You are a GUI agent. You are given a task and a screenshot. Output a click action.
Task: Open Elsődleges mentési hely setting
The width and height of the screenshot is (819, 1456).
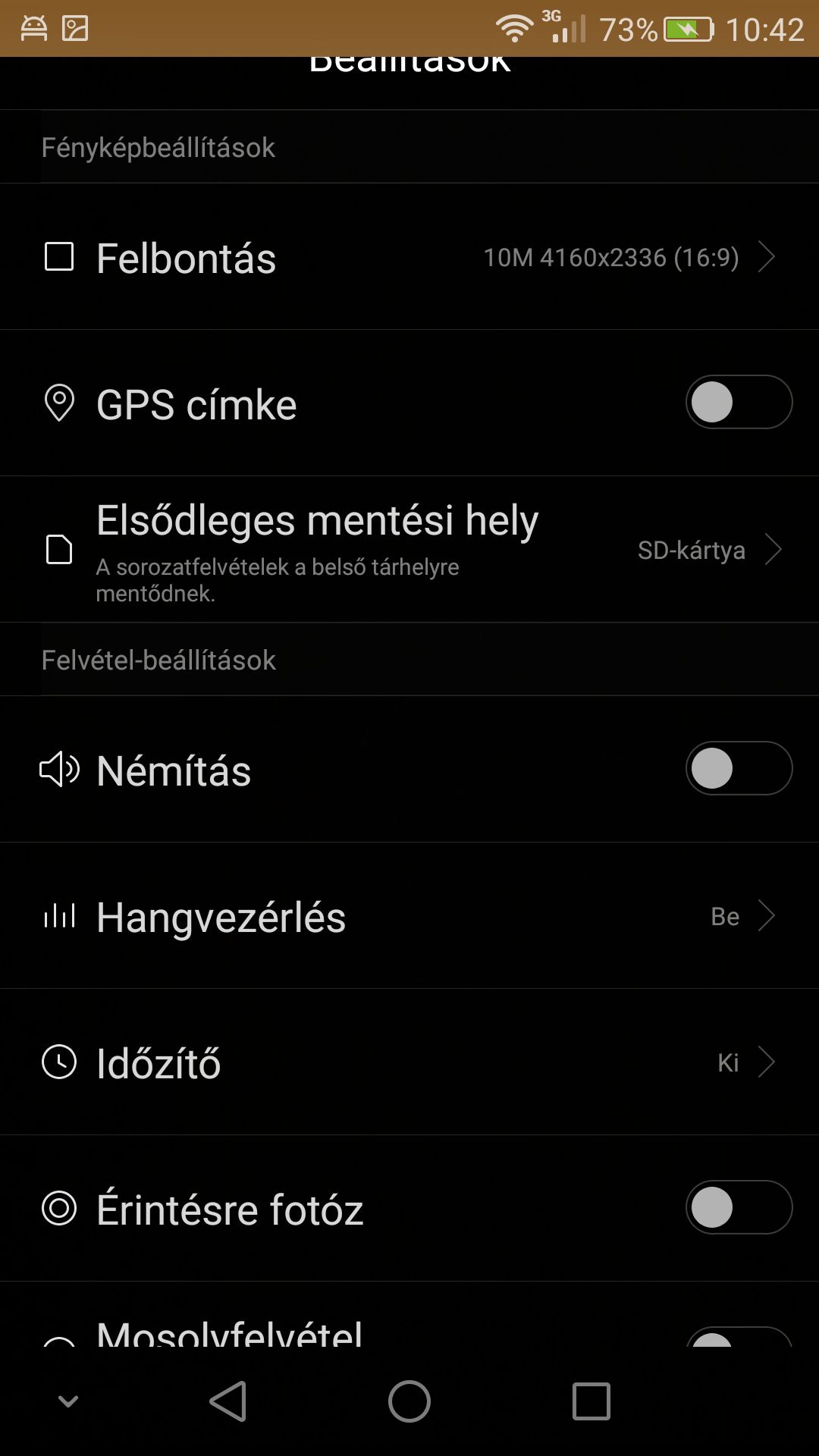click(x=409, y=550)
